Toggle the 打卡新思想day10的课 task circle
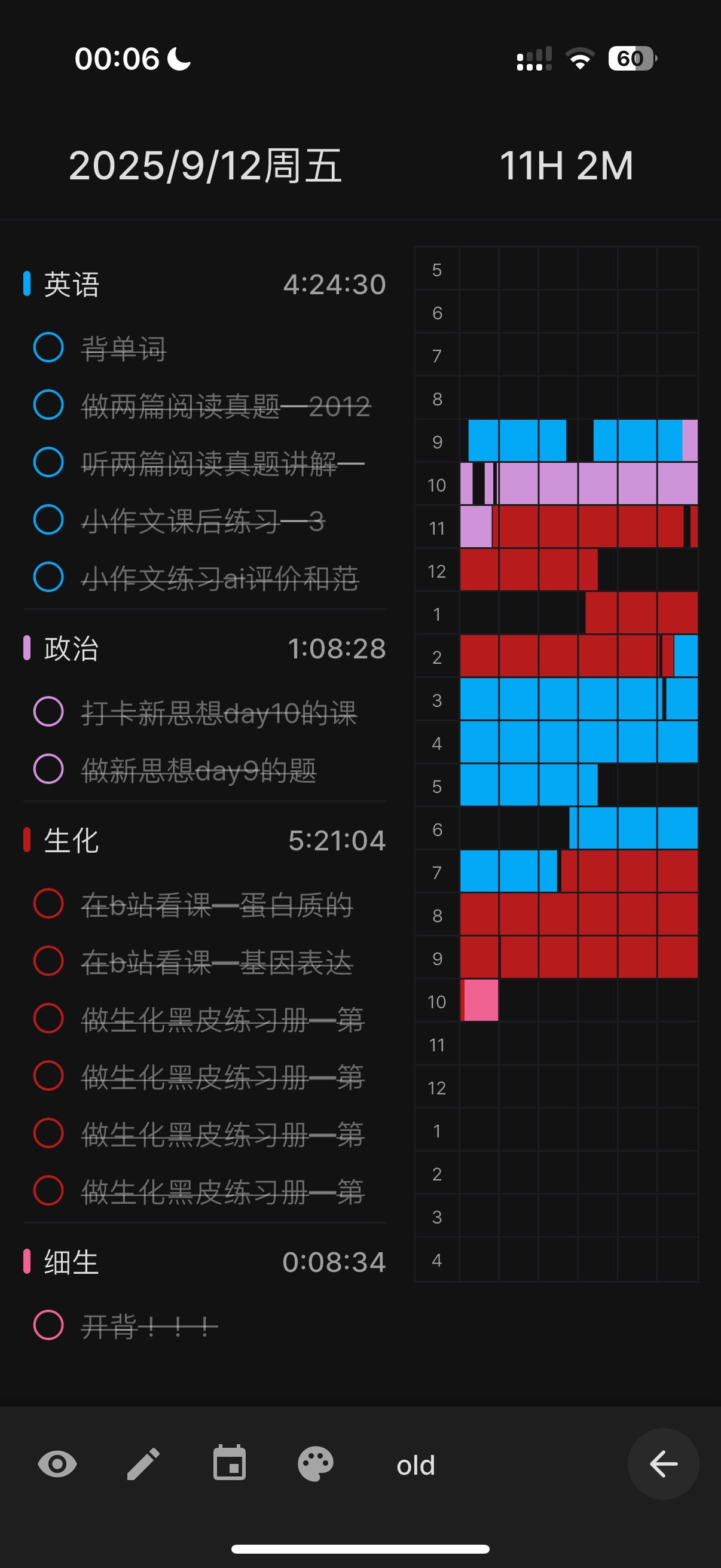Screen dimensions: 721x1568 click(x=48, y=712)
